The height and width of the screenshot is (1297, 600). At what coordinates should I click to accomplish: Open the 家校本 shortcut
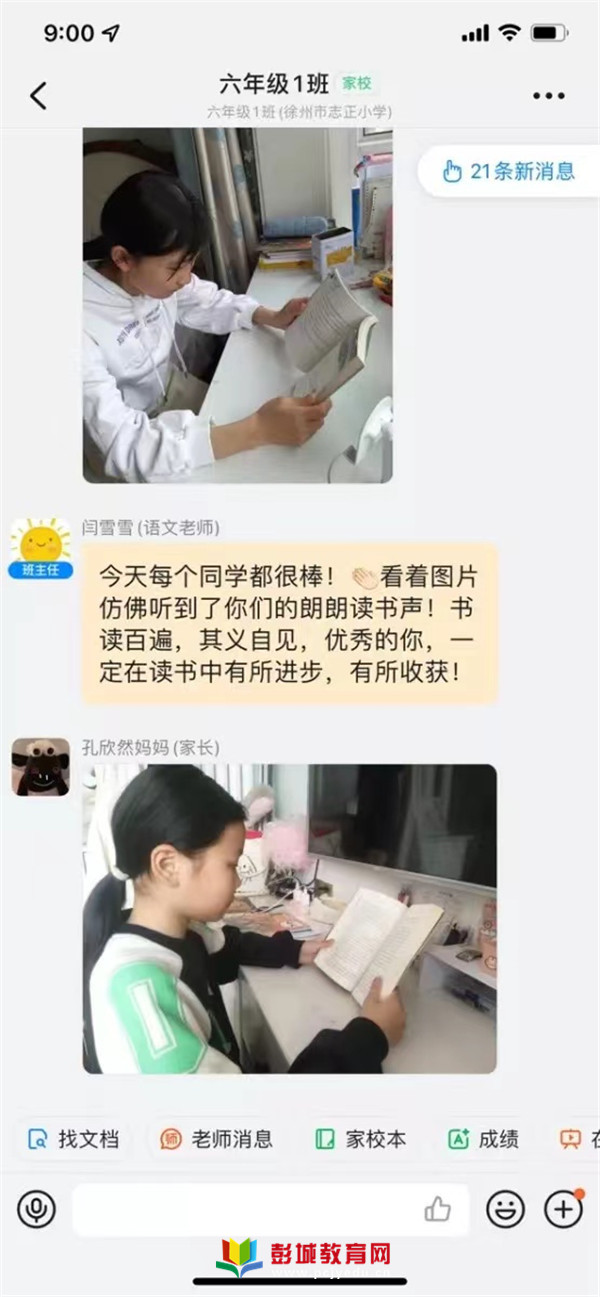(x=361, y=1139)
